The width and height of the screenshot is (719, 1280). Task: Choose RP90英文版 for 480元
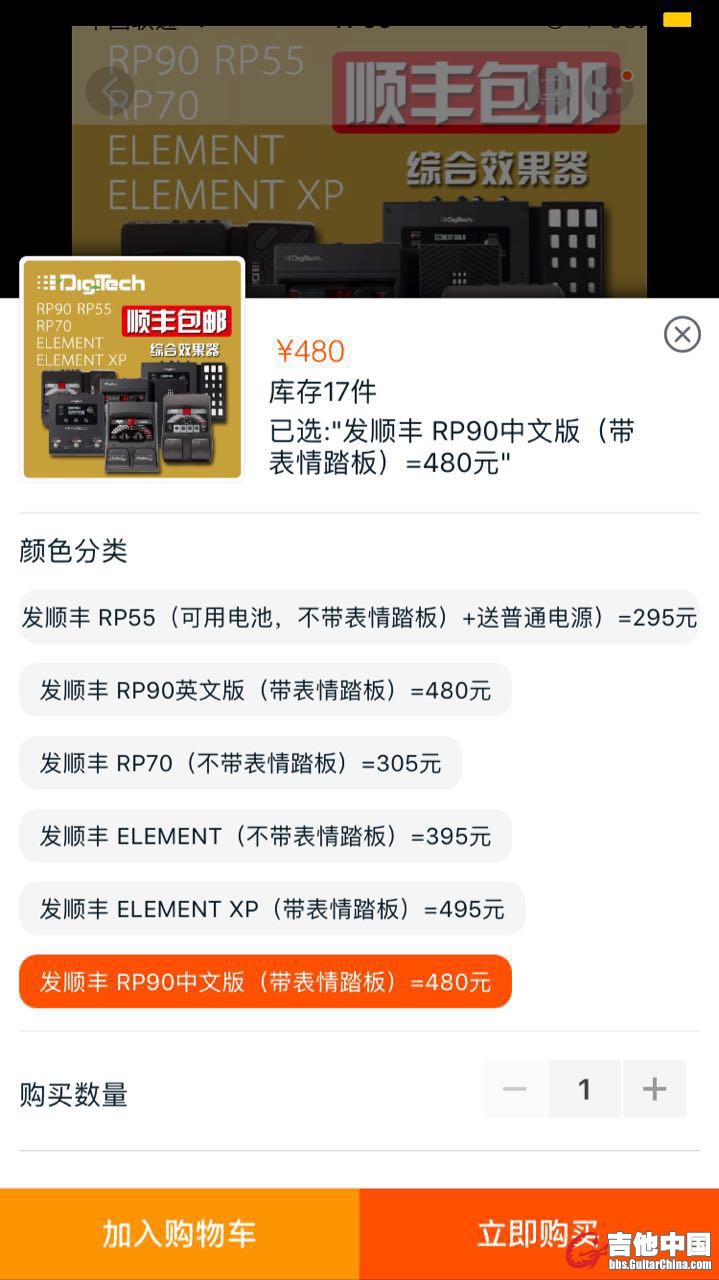265,690
